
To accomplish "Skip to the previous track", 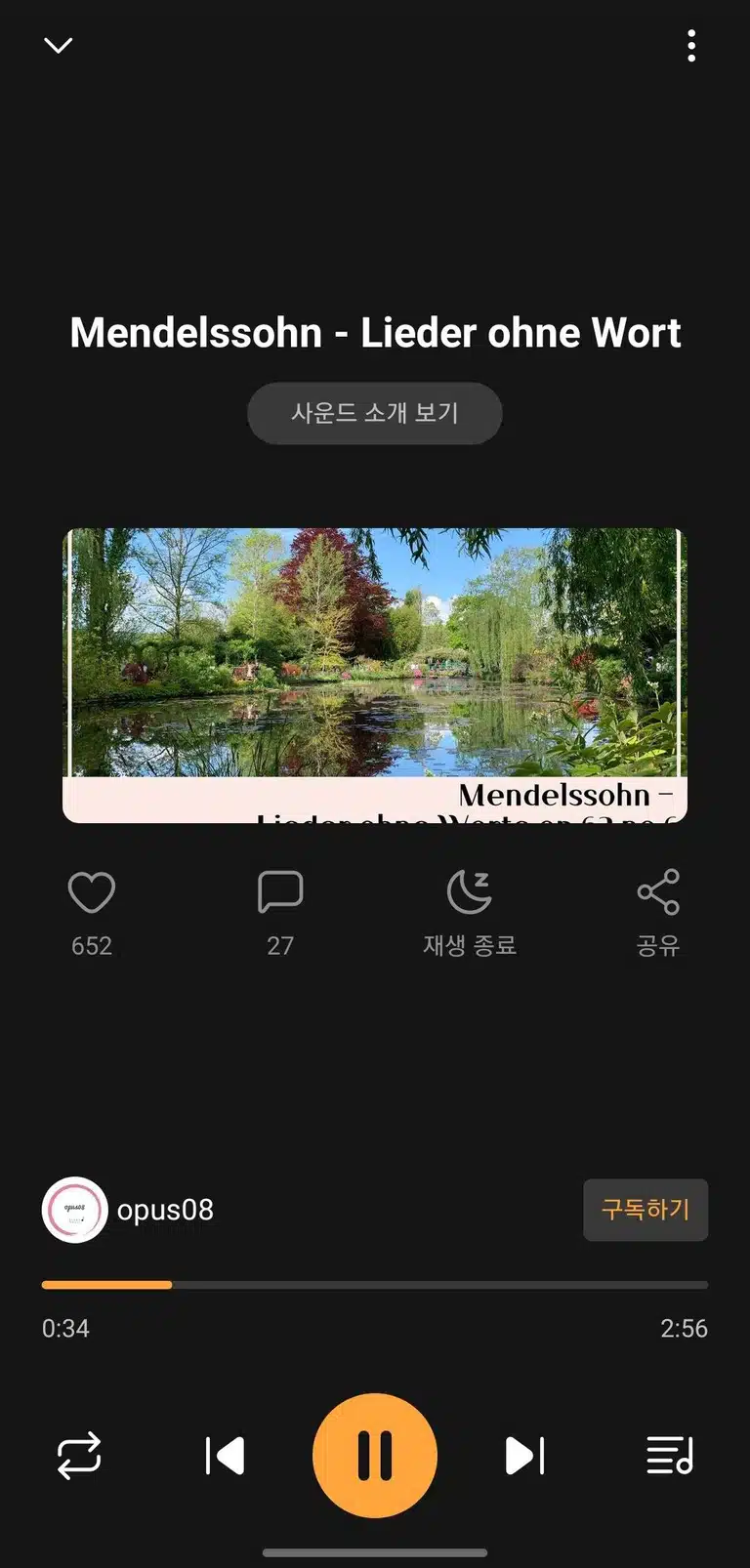I will (x=225, y=1456).
